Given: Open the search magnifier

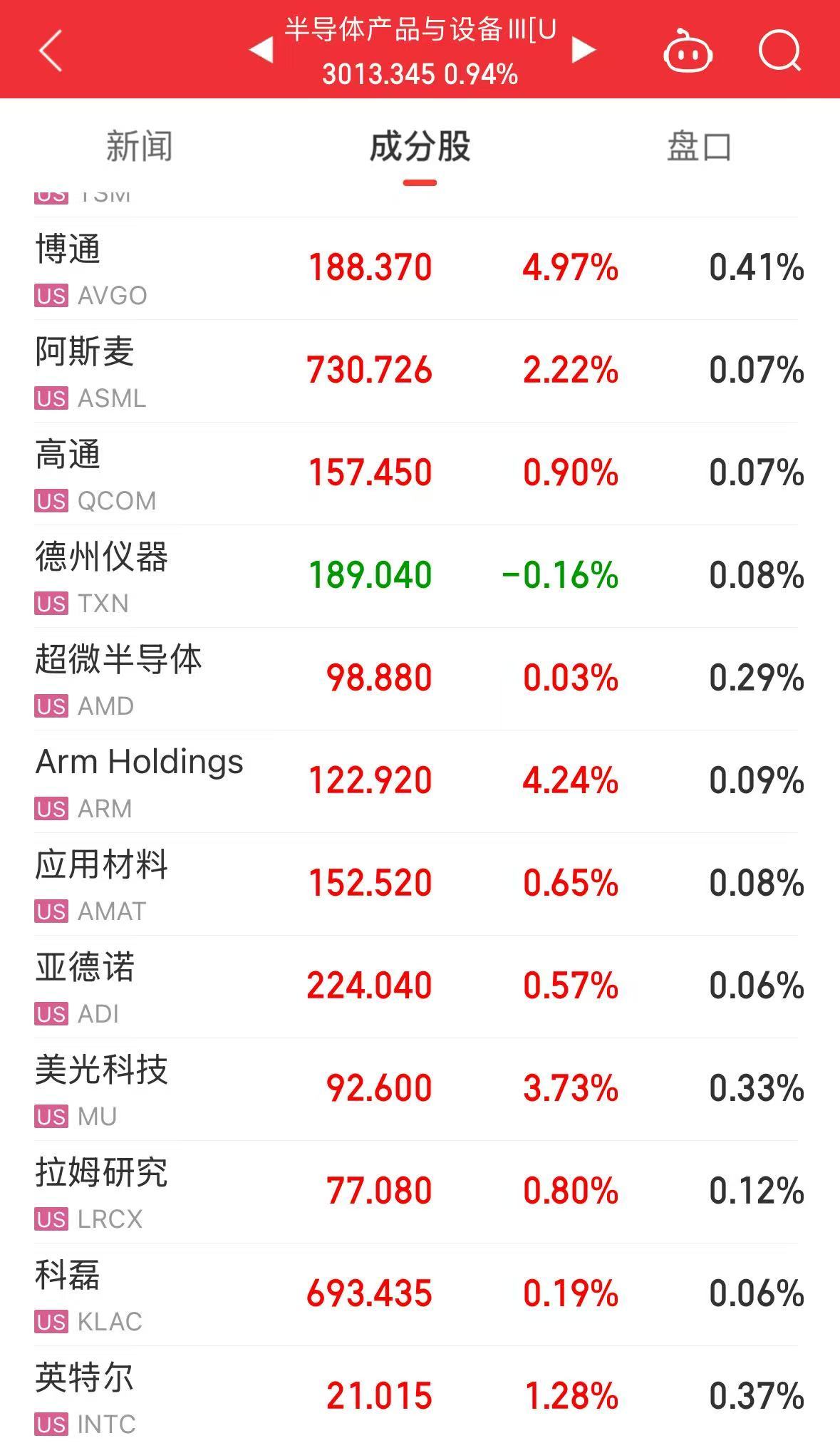Looking at the screenshot, I should coord(779,51).
